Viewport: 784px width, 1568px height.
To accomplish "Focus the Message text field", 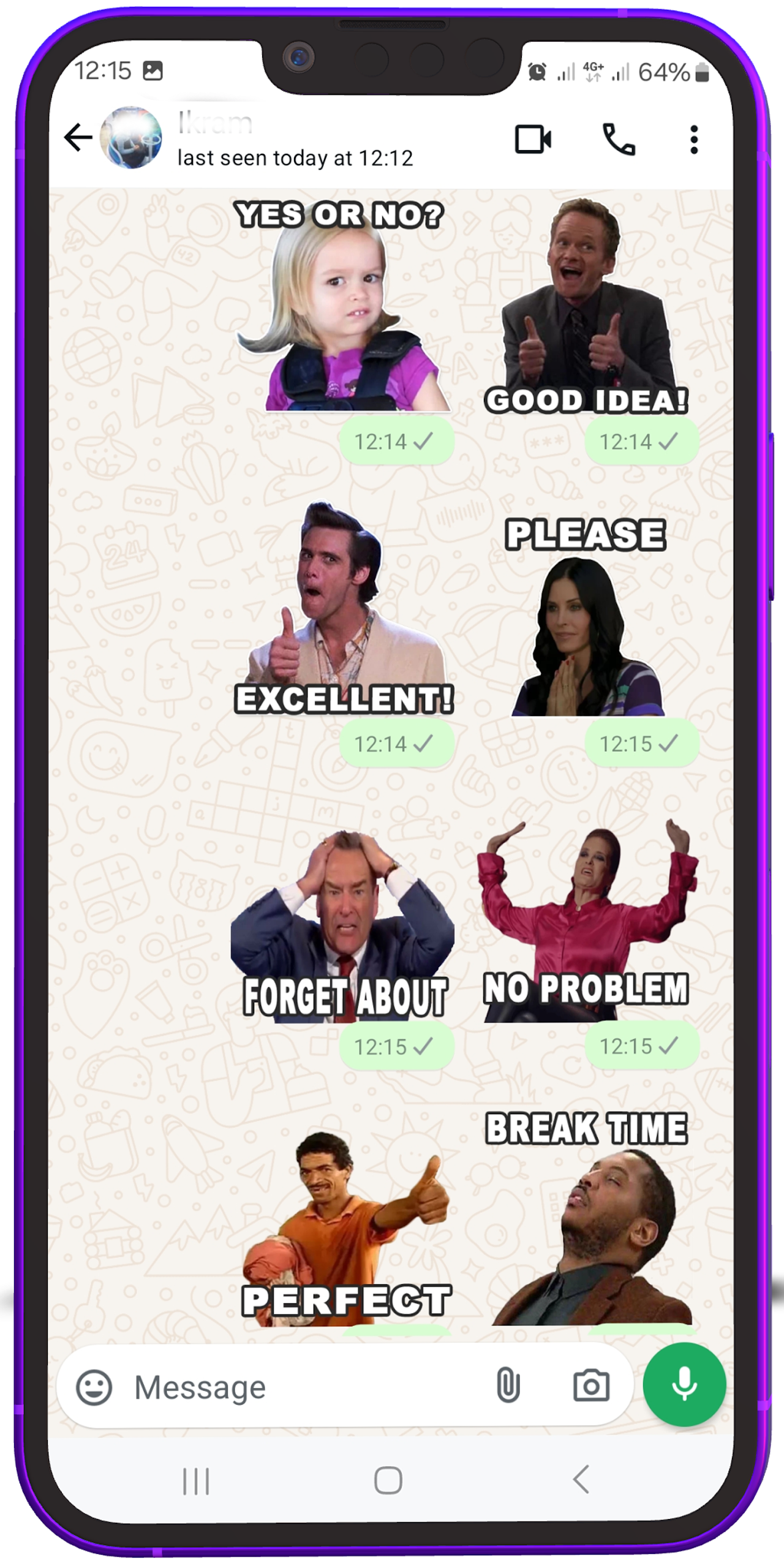I will [306, 1387].
